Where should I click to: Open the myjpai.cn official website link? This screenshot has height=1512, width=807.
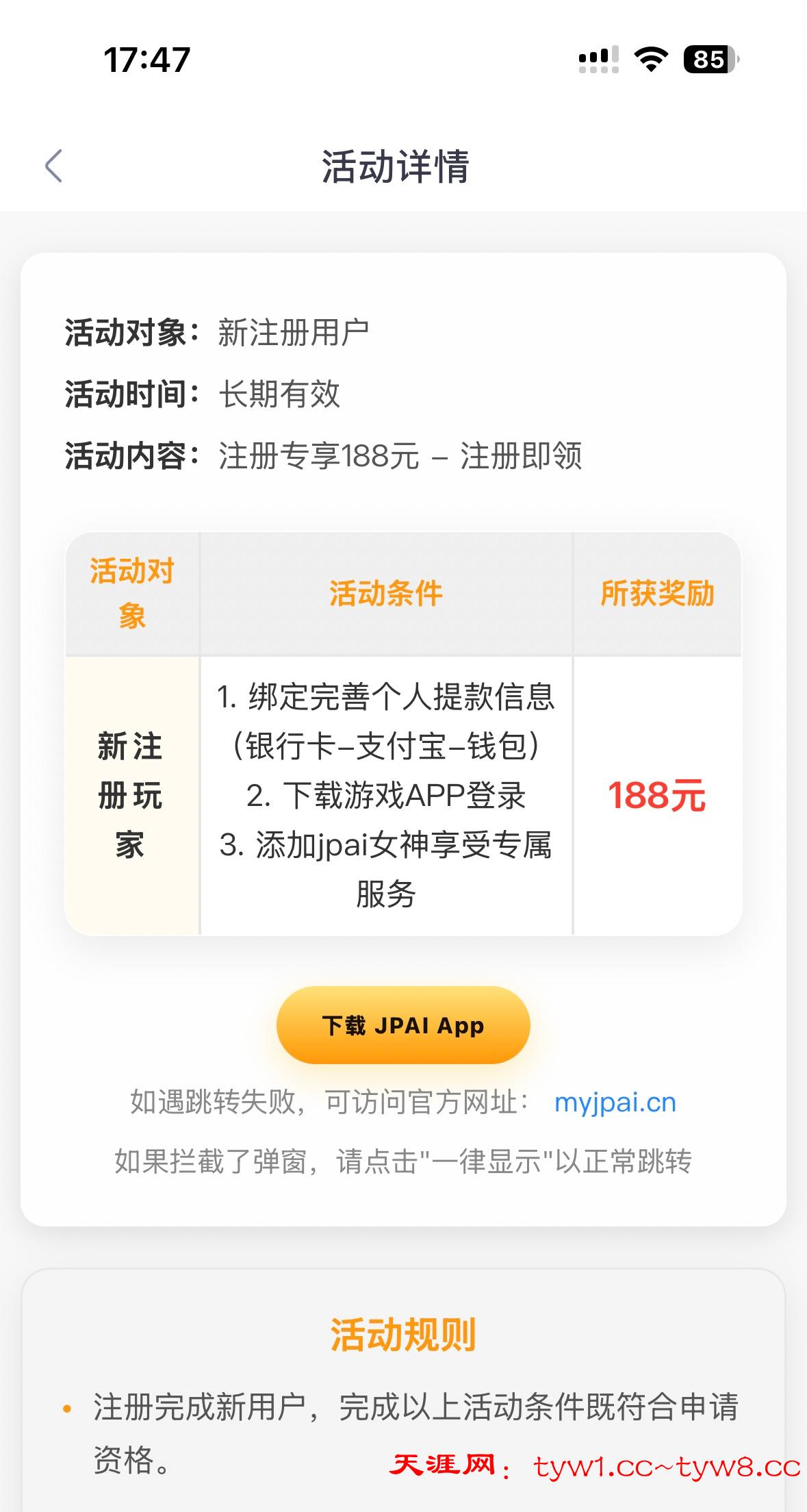point(615,1102)
